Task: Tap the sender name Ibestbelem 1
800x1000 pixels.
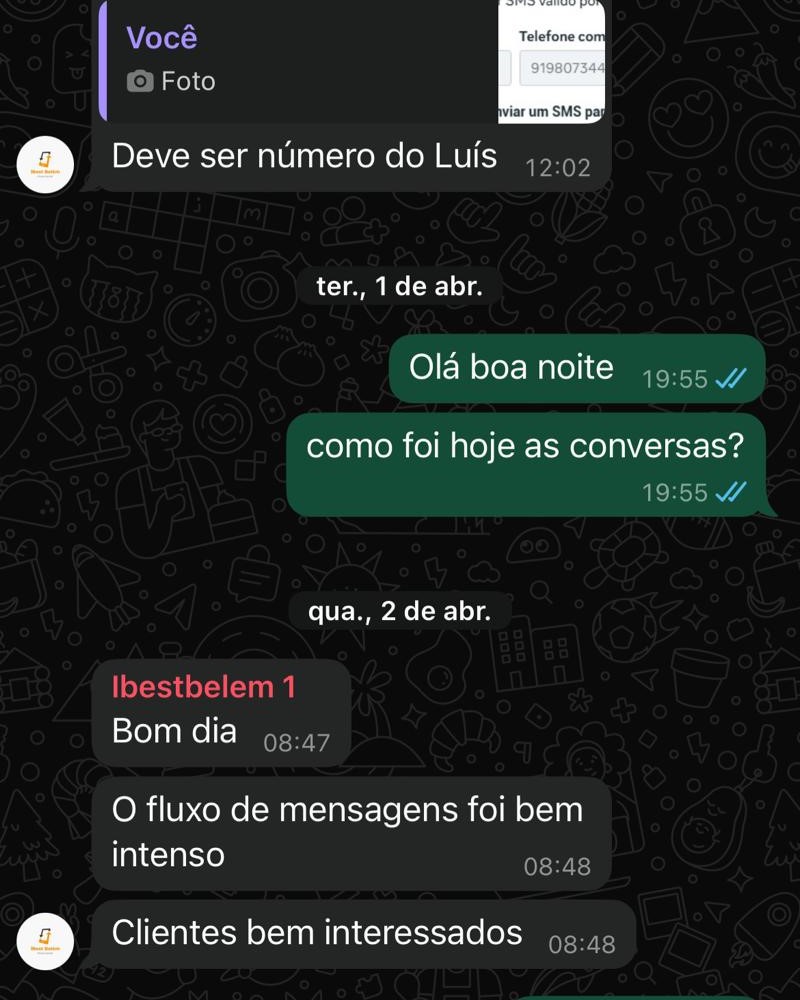Action: coord(203,687)
